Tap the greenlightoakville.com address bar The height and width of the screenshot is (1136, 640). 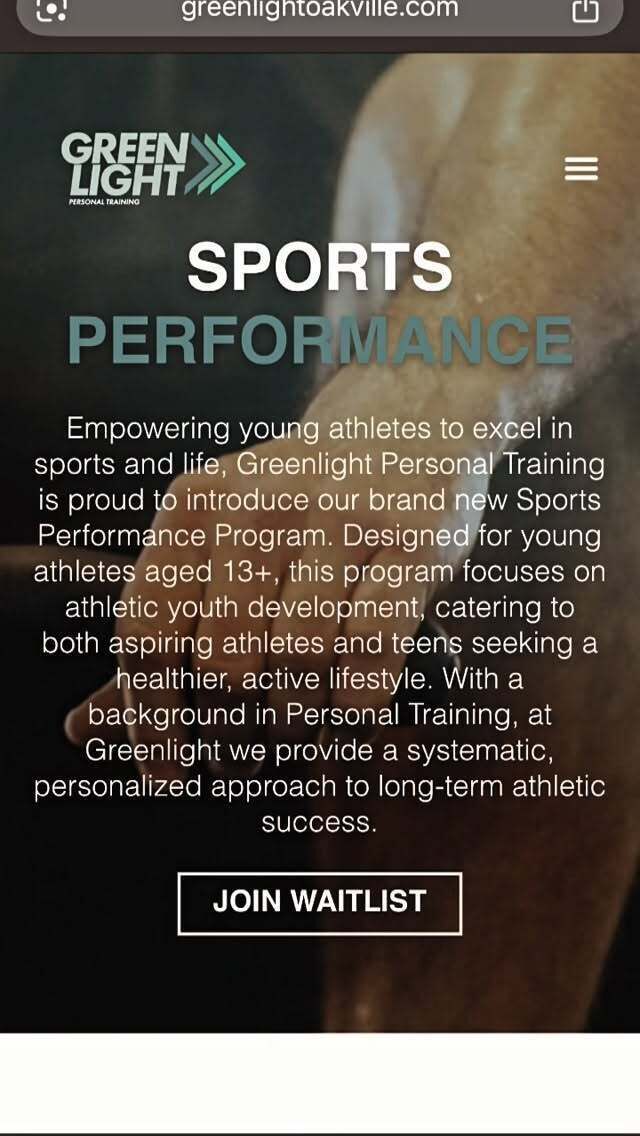click(x=320, y=10)
